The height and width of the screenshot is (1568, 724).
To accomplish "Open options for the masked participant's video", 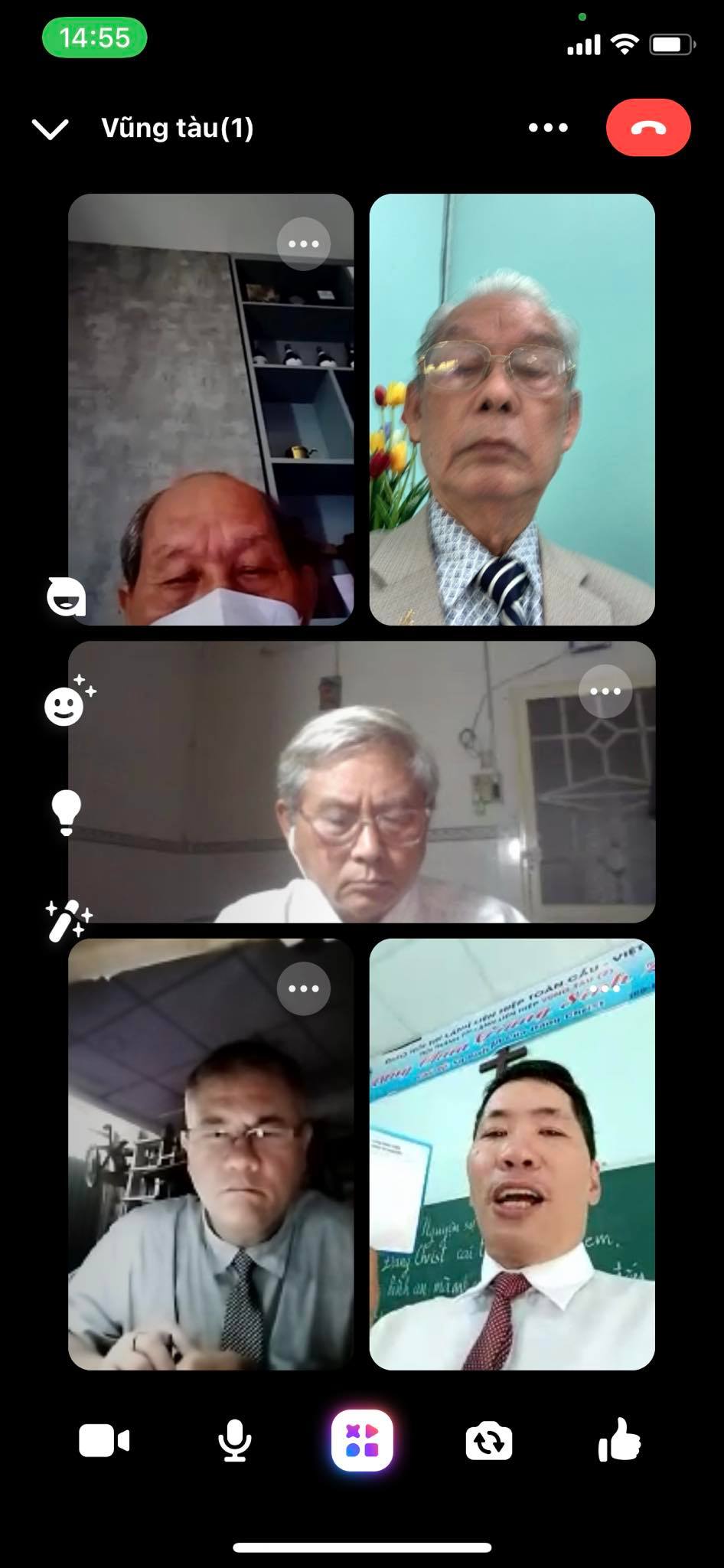I will point(304,244).
